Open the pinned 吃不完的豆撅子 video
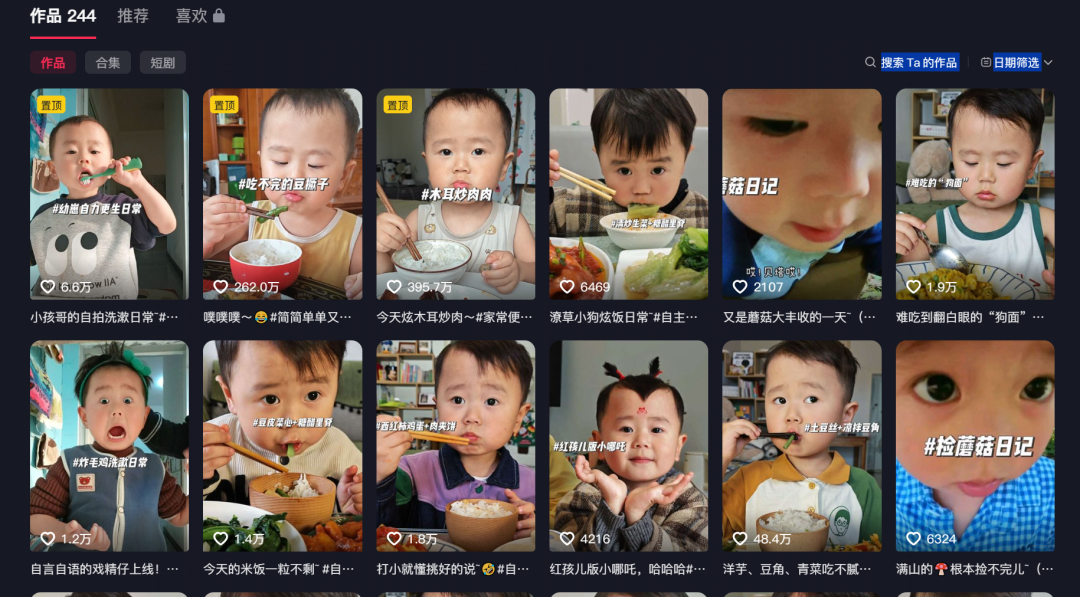Screen dimensions: 1080x597 point(282,194)
